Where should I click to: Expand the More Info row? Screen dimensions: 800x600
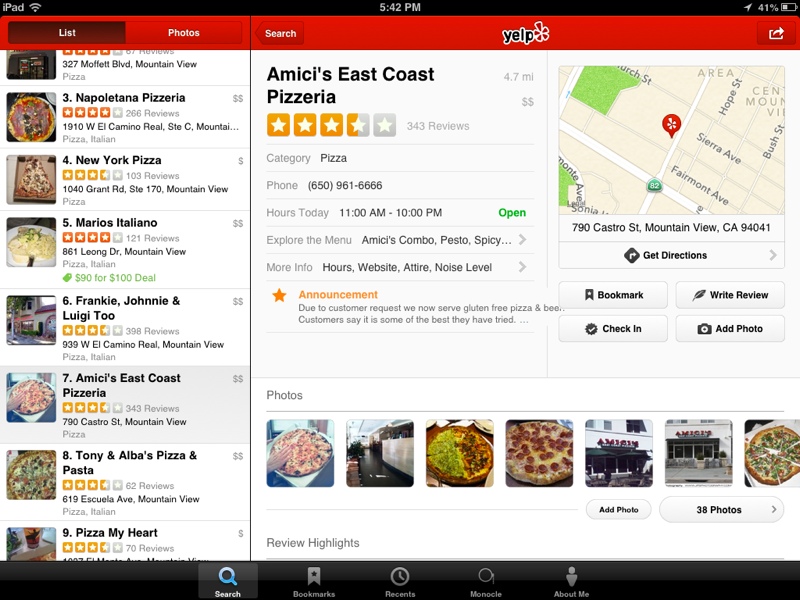400,267
